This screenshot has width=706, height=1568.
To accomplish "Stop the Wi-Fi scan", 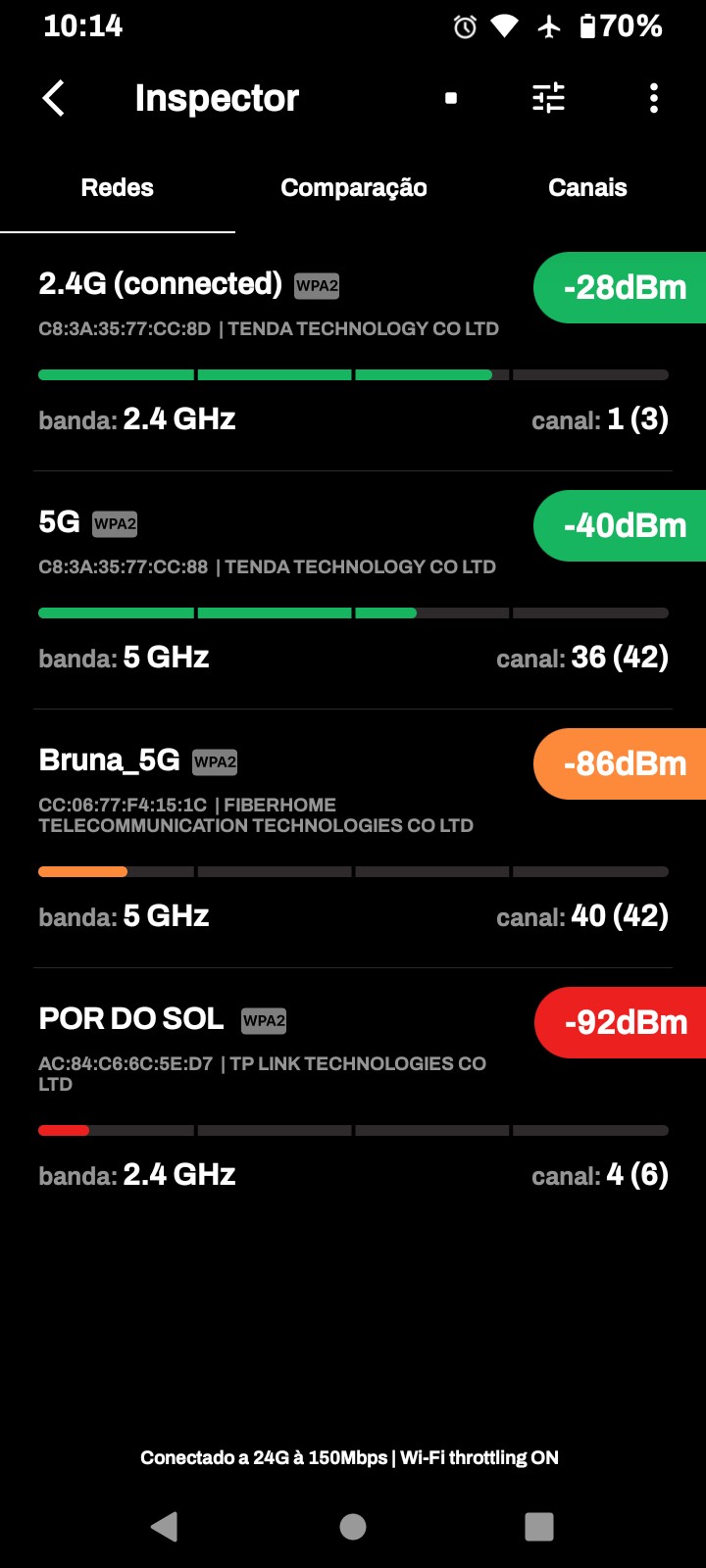I will click(x=451, y=98).
